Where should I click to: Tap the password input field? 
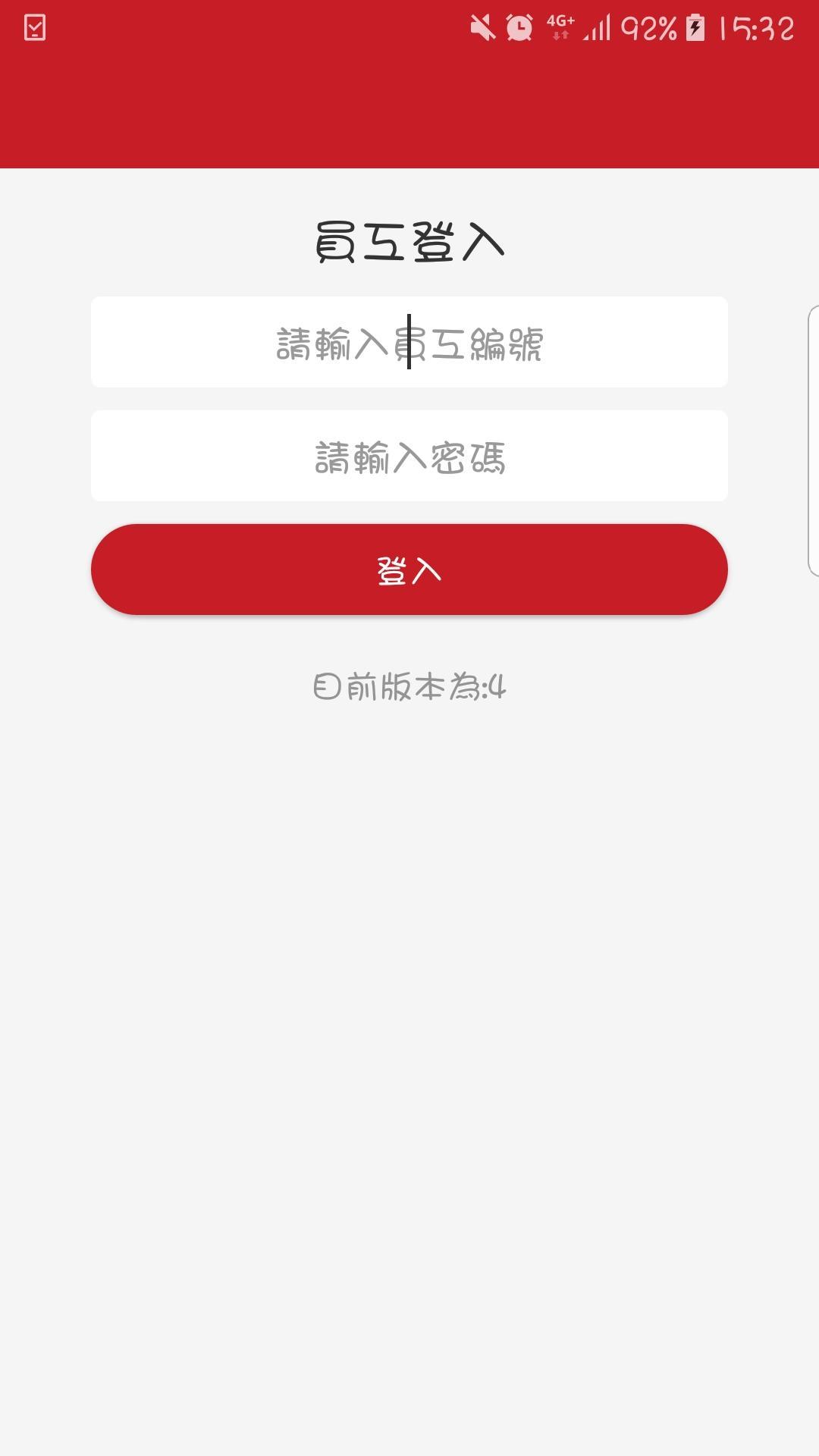409,456
